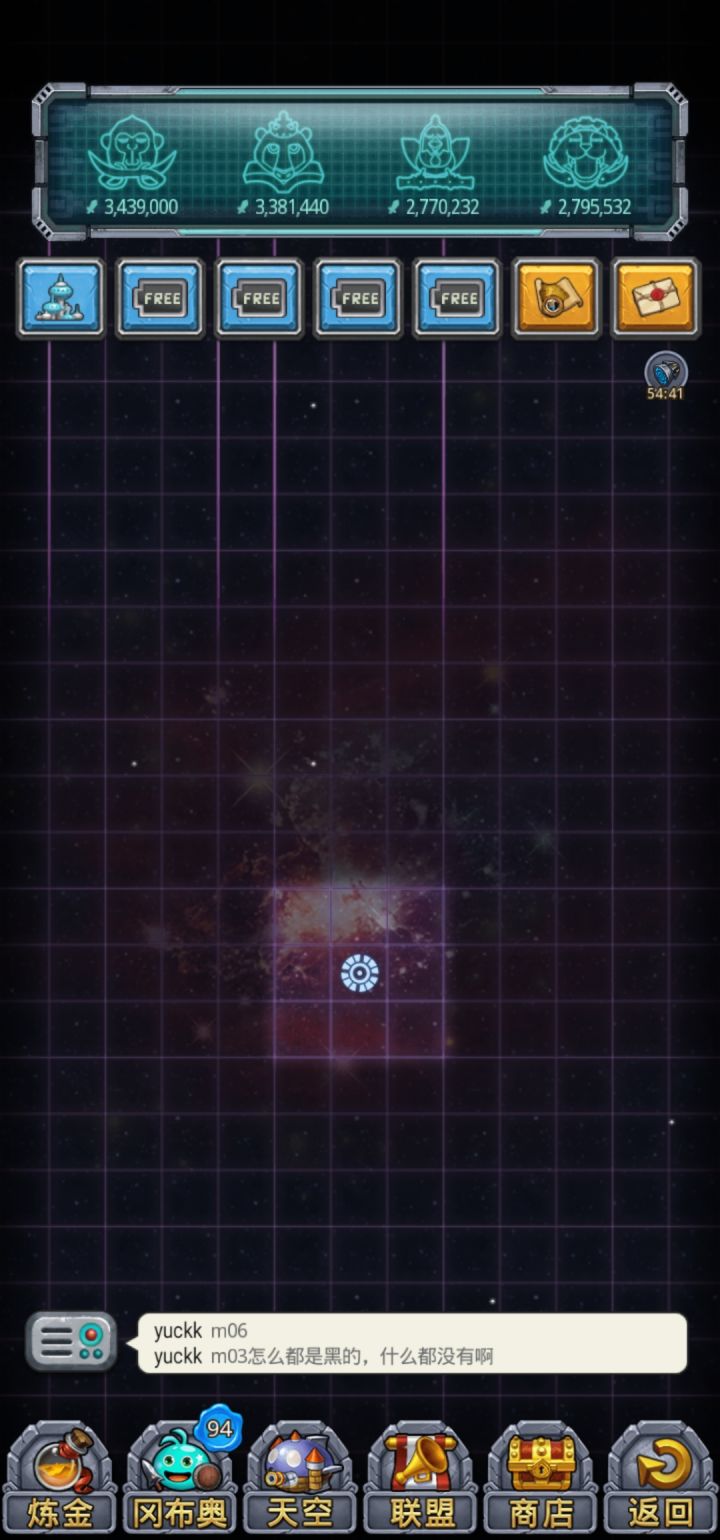Open the mail envelope icon

(654, 298)
